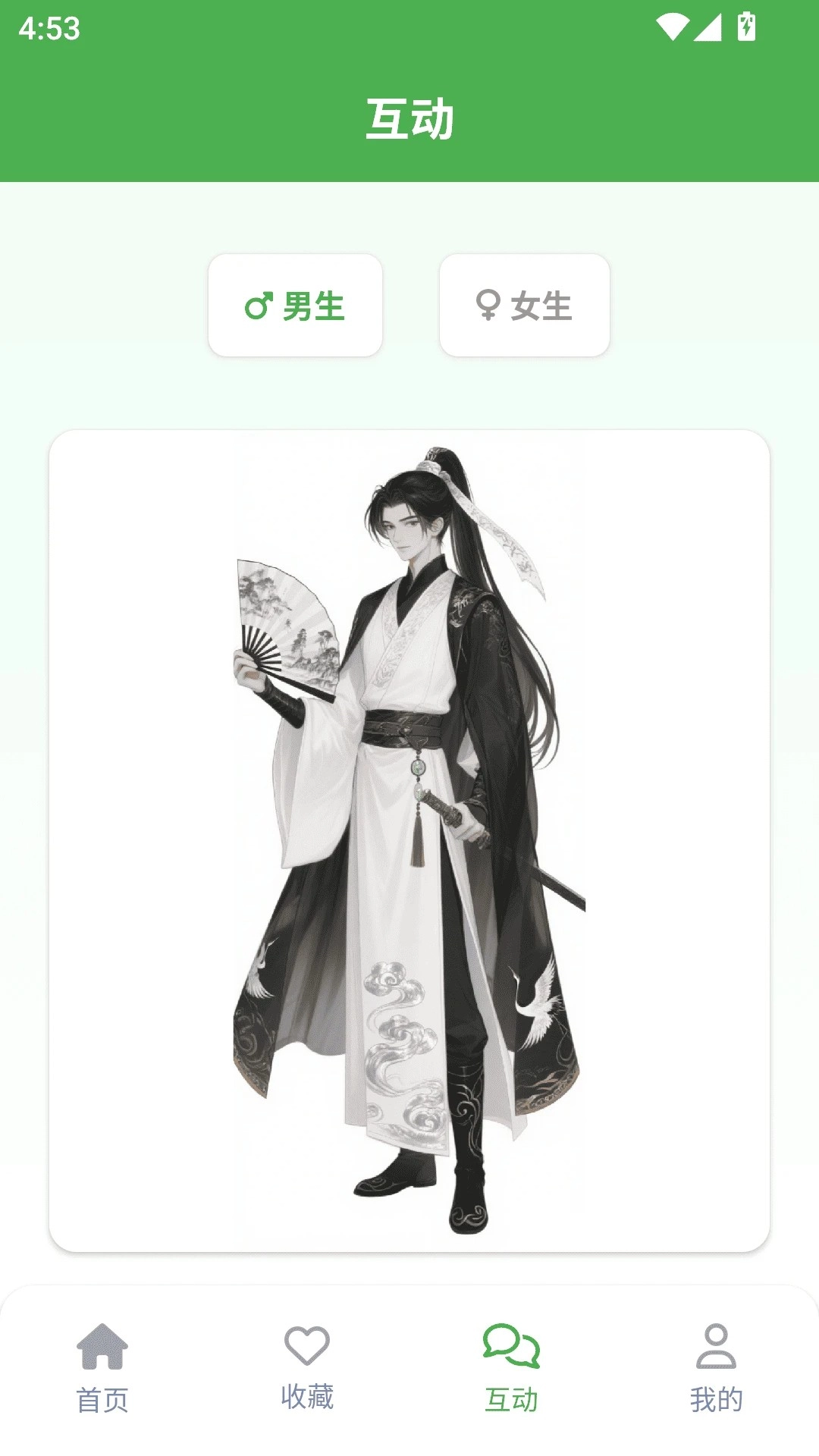Go to the 首页 tab
819x1456 pixels.
tap(102, 1367)
